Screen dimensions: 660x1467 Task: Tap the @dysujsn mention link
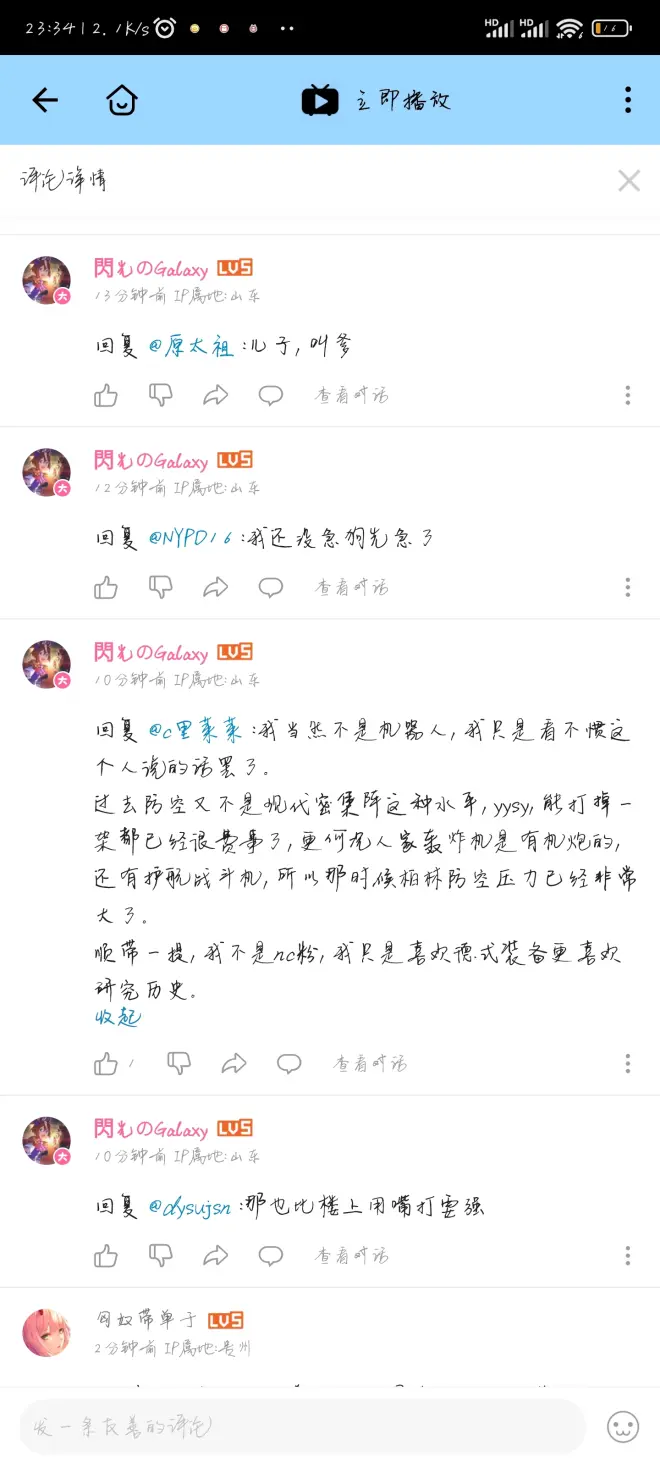(x=192, y=1207)
